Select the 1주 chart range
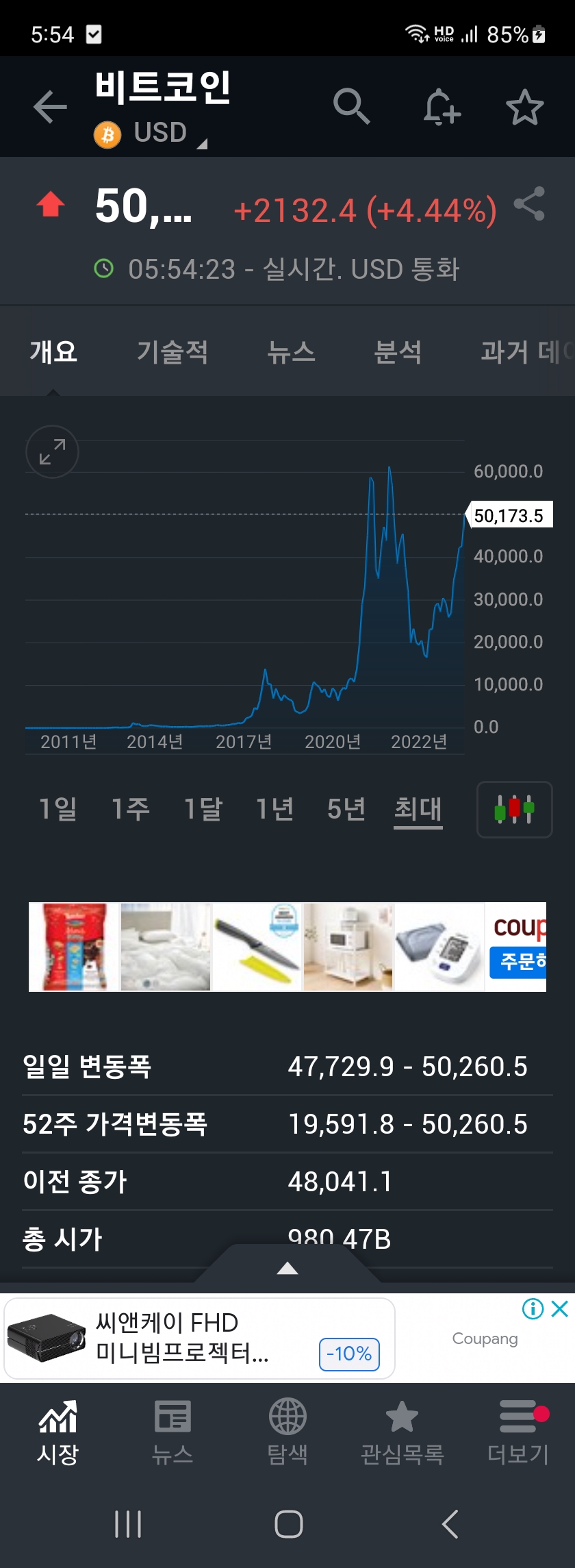 (130, 809)
